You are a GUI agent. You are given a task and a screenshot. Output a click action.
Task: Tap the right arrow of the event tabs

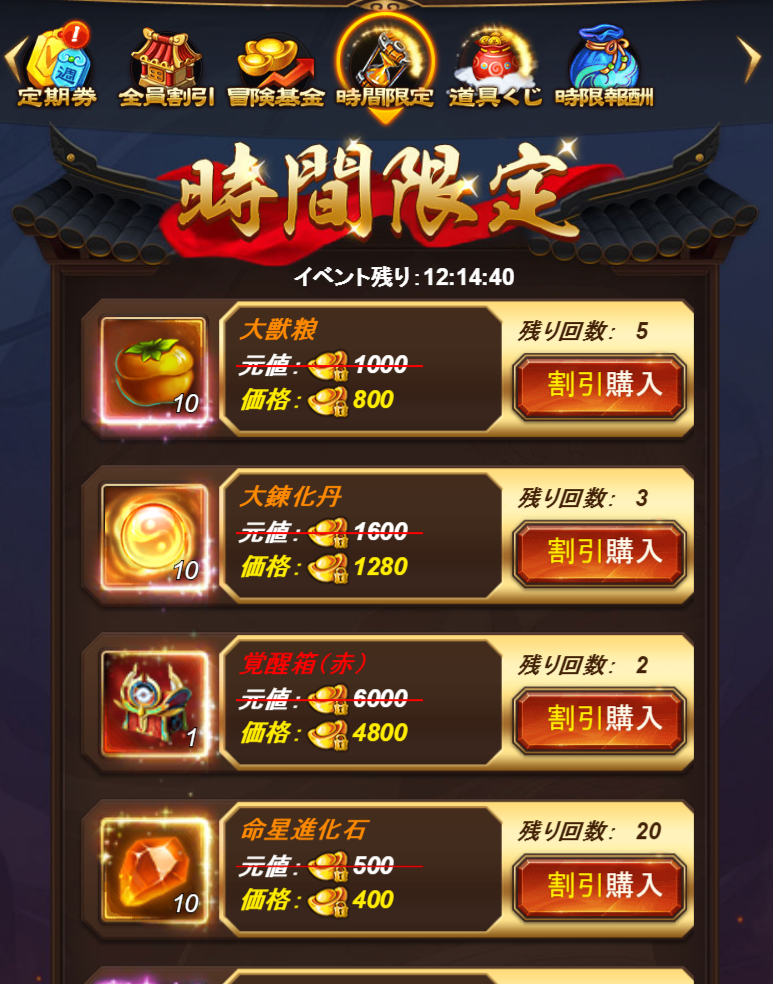(x=749, y=60)
